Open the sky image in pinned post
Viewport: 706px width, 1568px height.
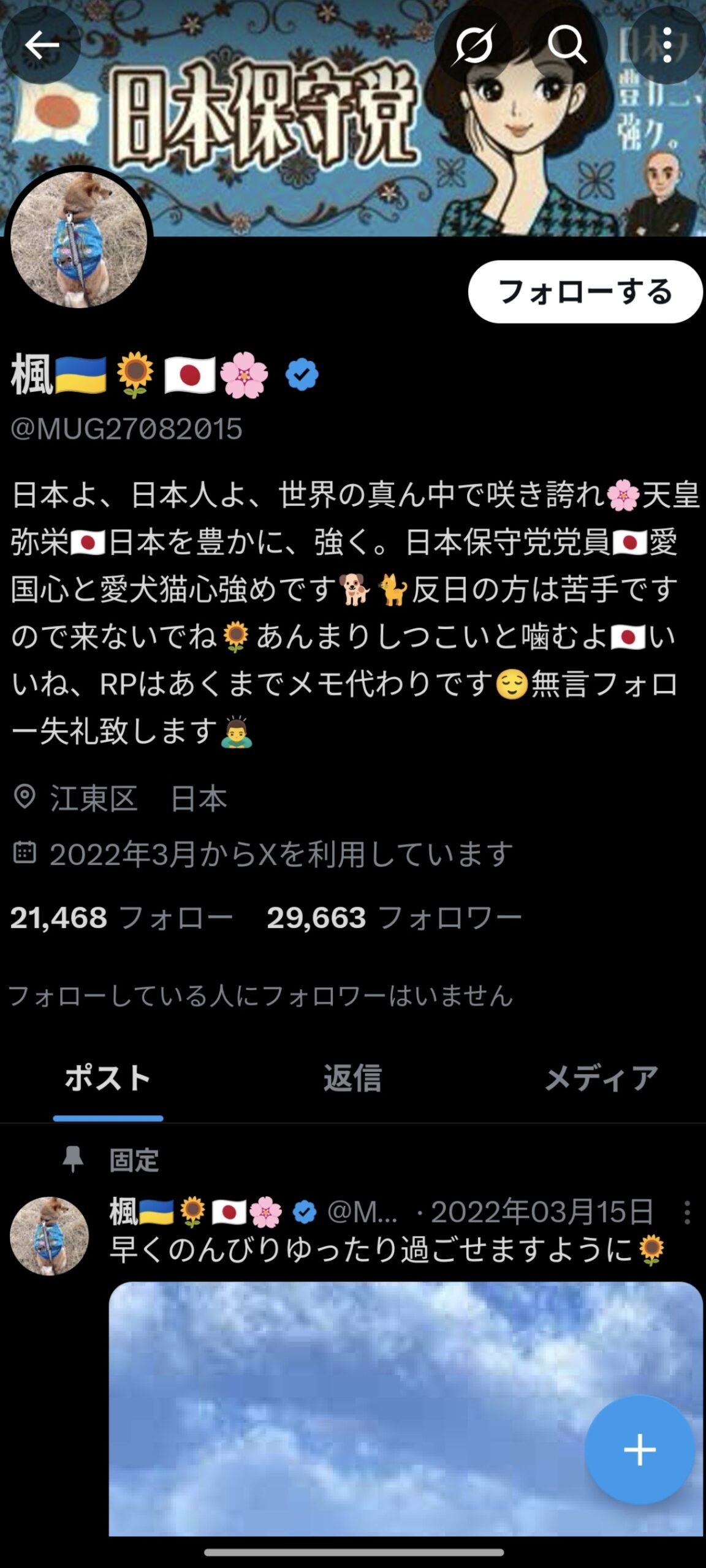(x=343, y=1409)
